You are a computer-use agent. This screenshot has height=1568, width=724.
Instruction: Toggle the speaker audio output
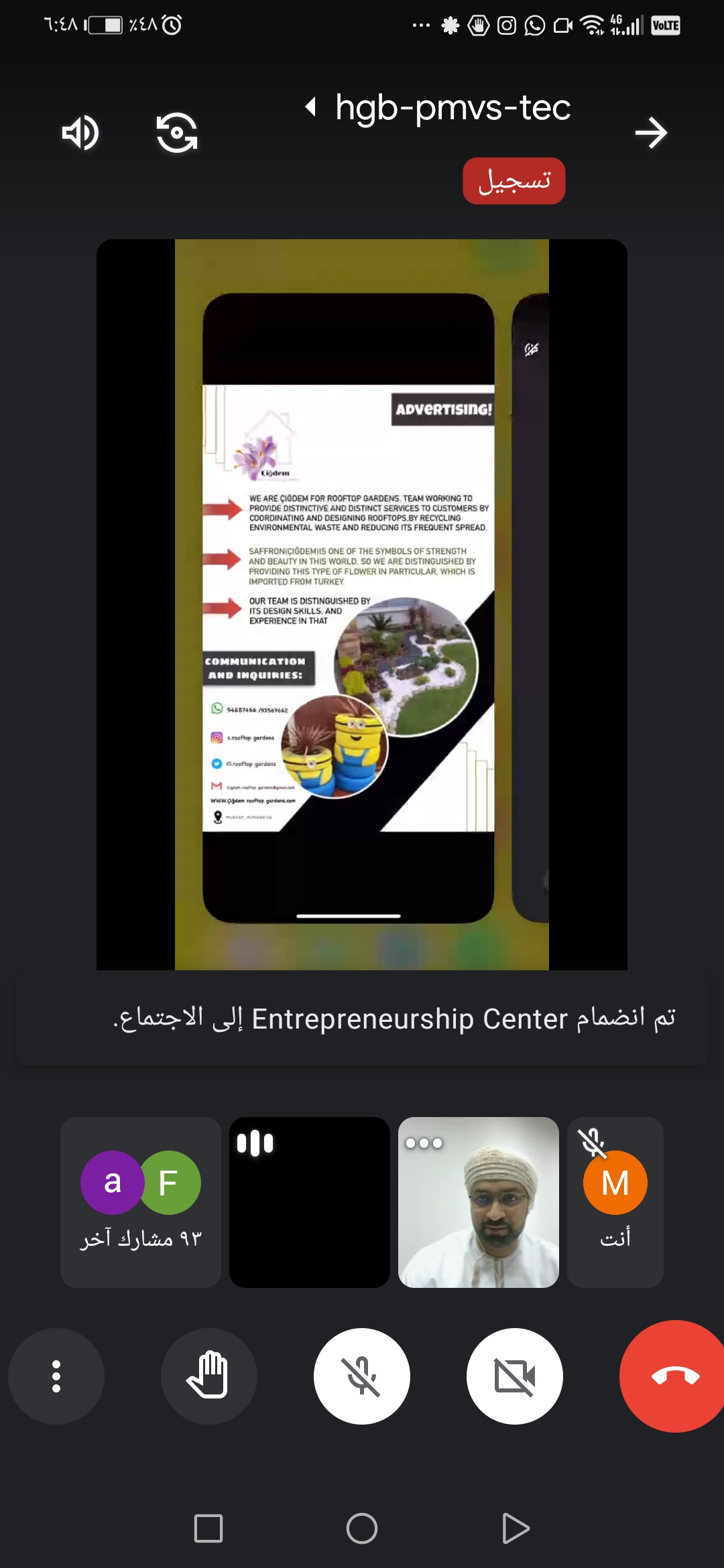pyautogui.click(x=80, y=133)
